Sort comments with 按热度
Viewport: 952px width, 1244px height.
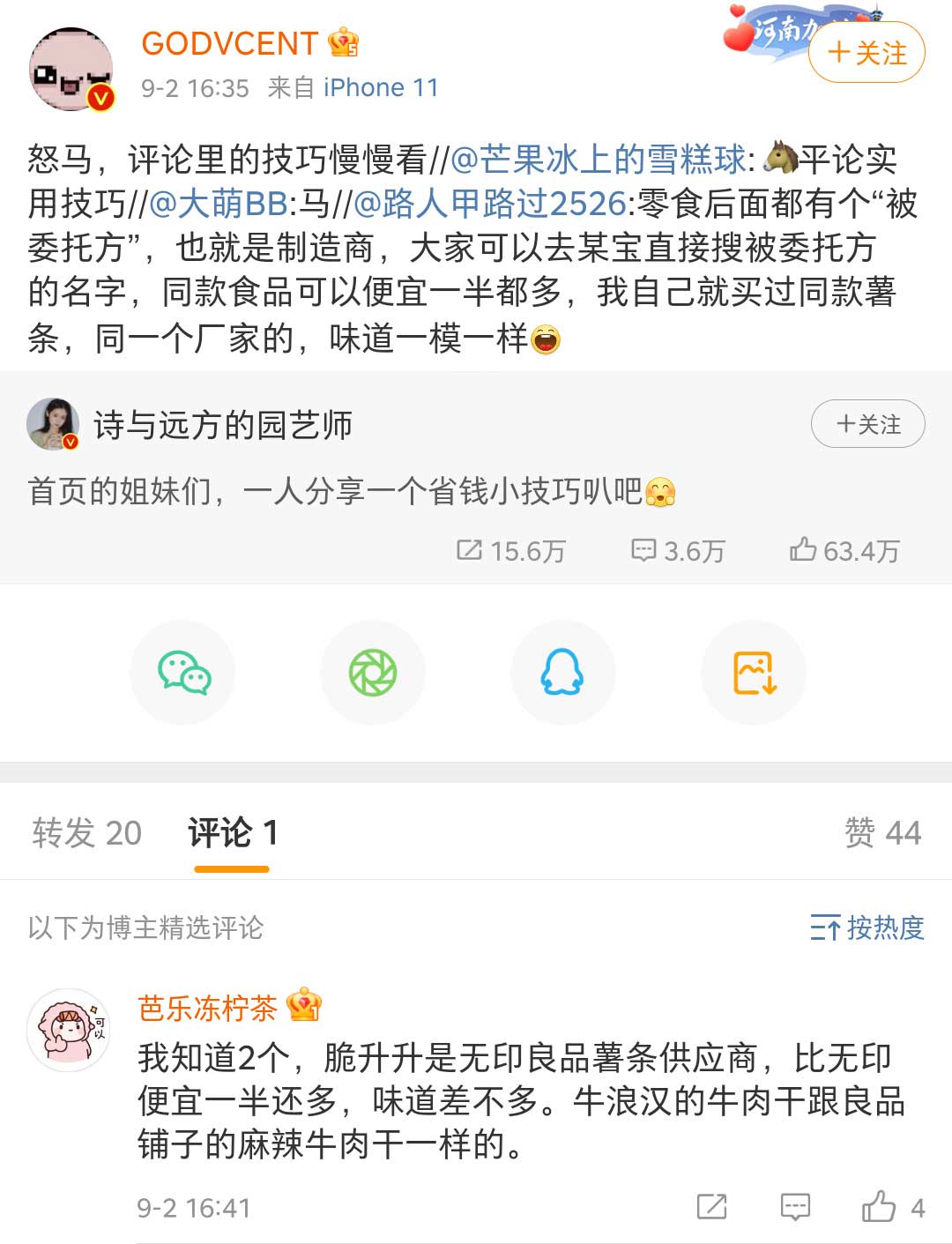tap(867, 927)
